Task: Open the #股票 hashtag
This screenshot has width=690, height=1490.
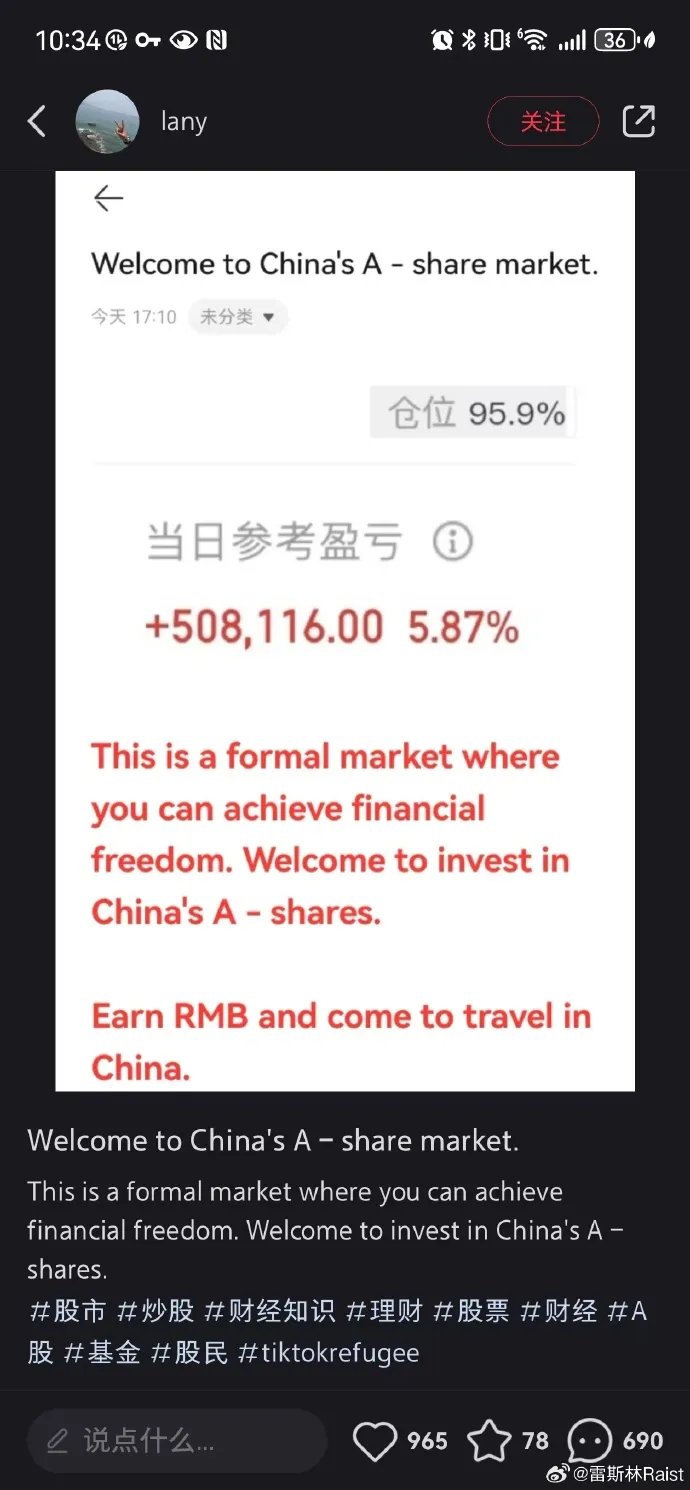Action: pyautogui.click(x=472, y=1311)
